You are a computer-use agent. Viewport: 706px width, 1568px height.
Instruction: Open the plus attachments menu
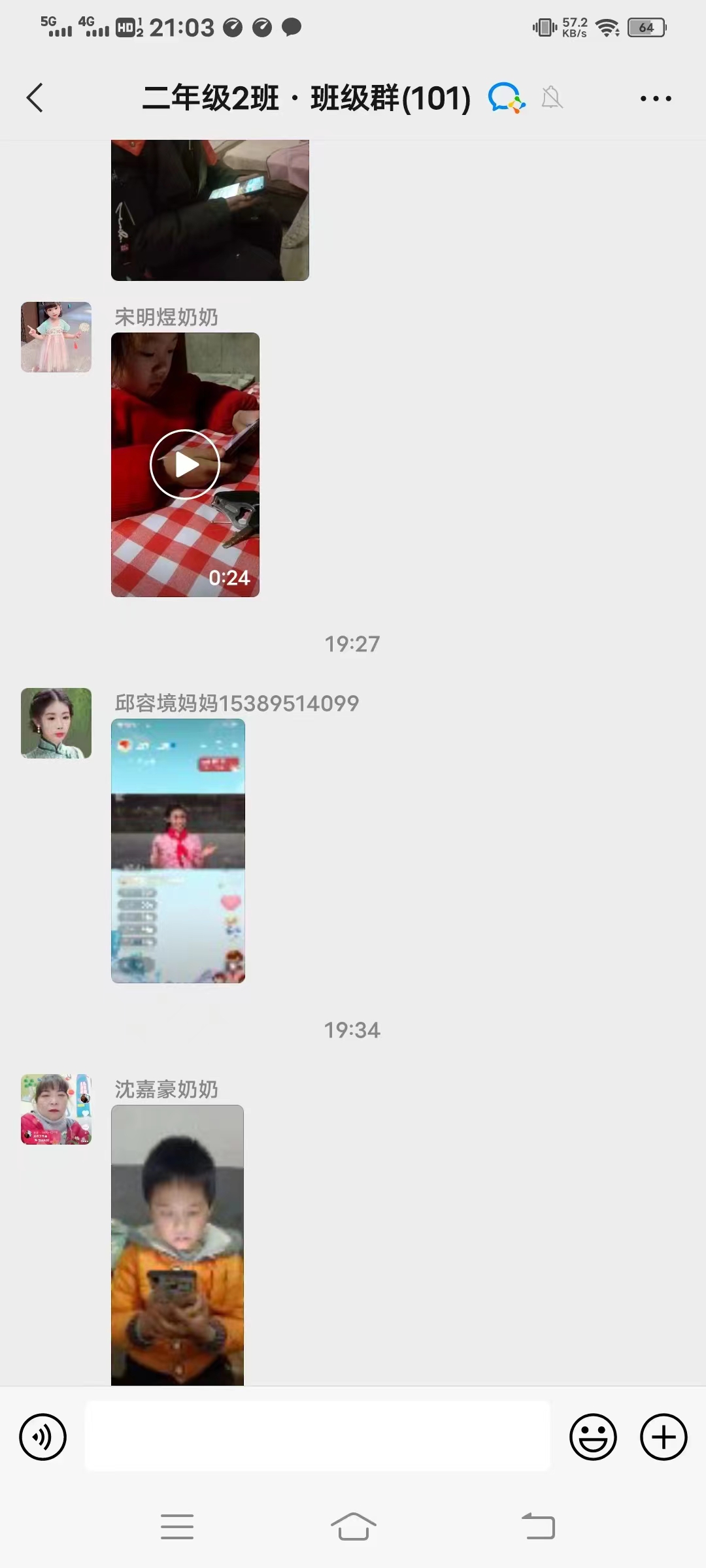coord(663,1437)
